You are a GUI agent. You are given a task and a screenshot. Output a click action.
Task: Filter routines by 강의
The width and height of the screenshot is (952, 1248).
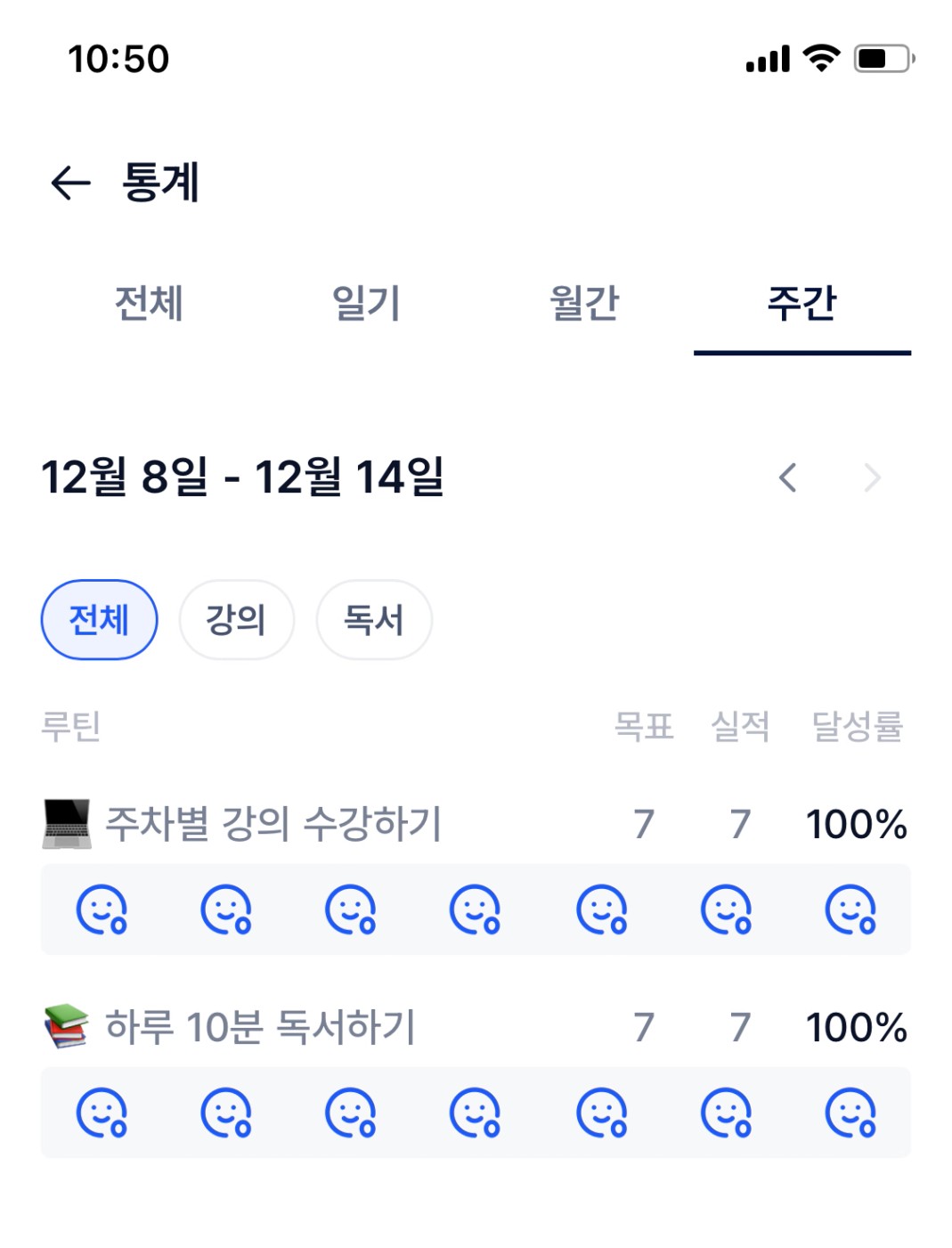pos(236,620)
